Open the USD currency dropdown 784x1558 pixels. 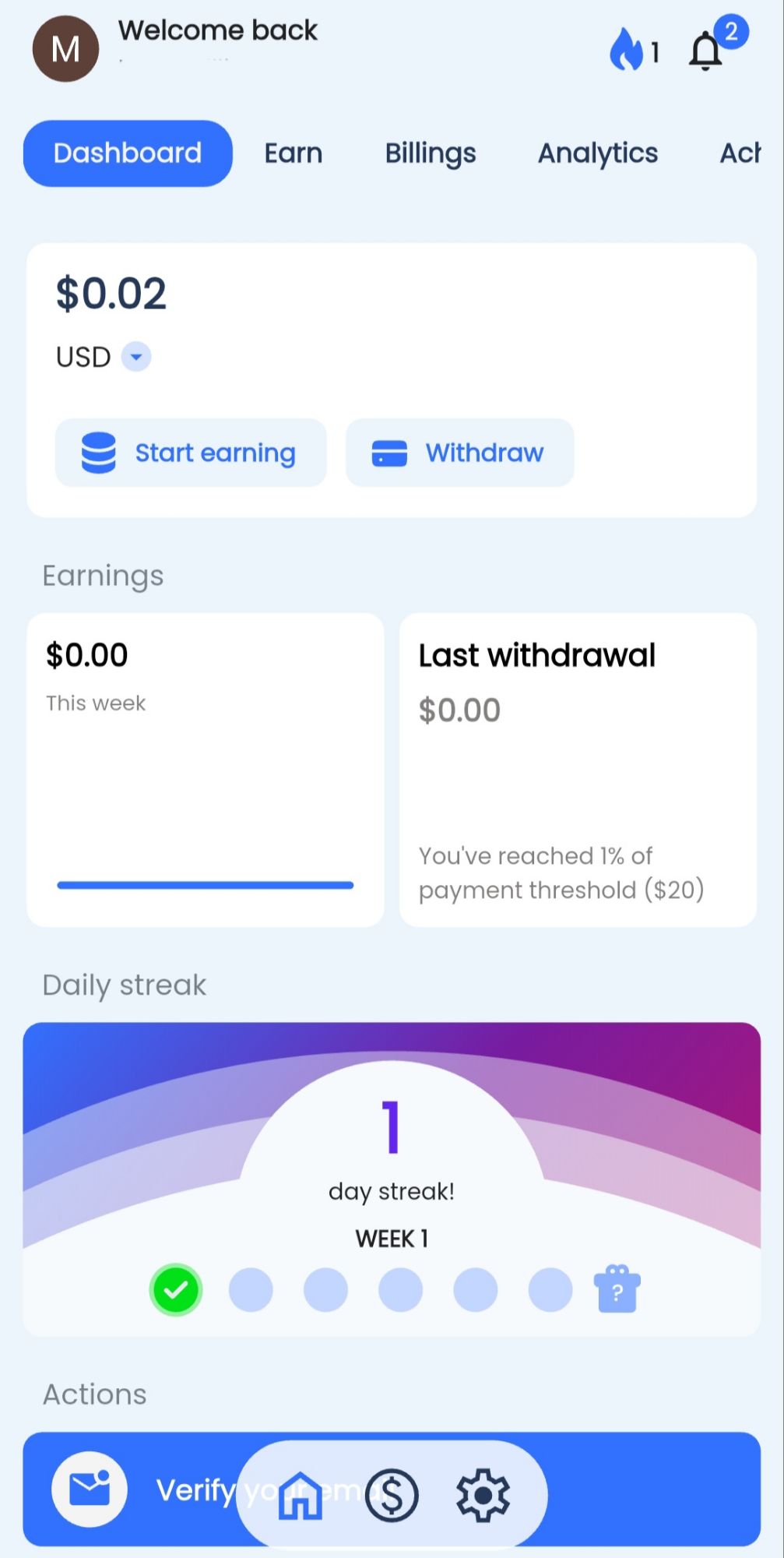135,356
